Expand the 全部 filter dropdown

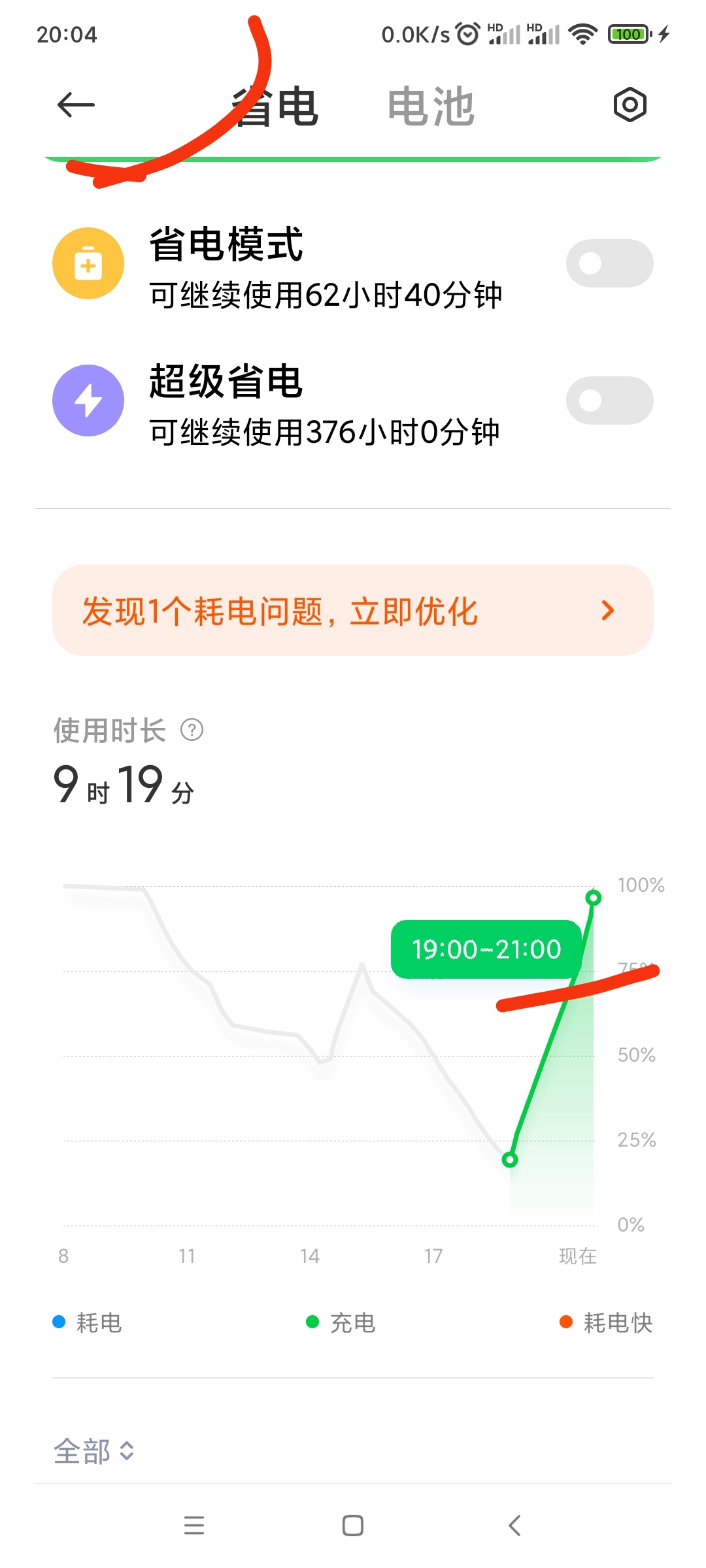pos(94,1451)
